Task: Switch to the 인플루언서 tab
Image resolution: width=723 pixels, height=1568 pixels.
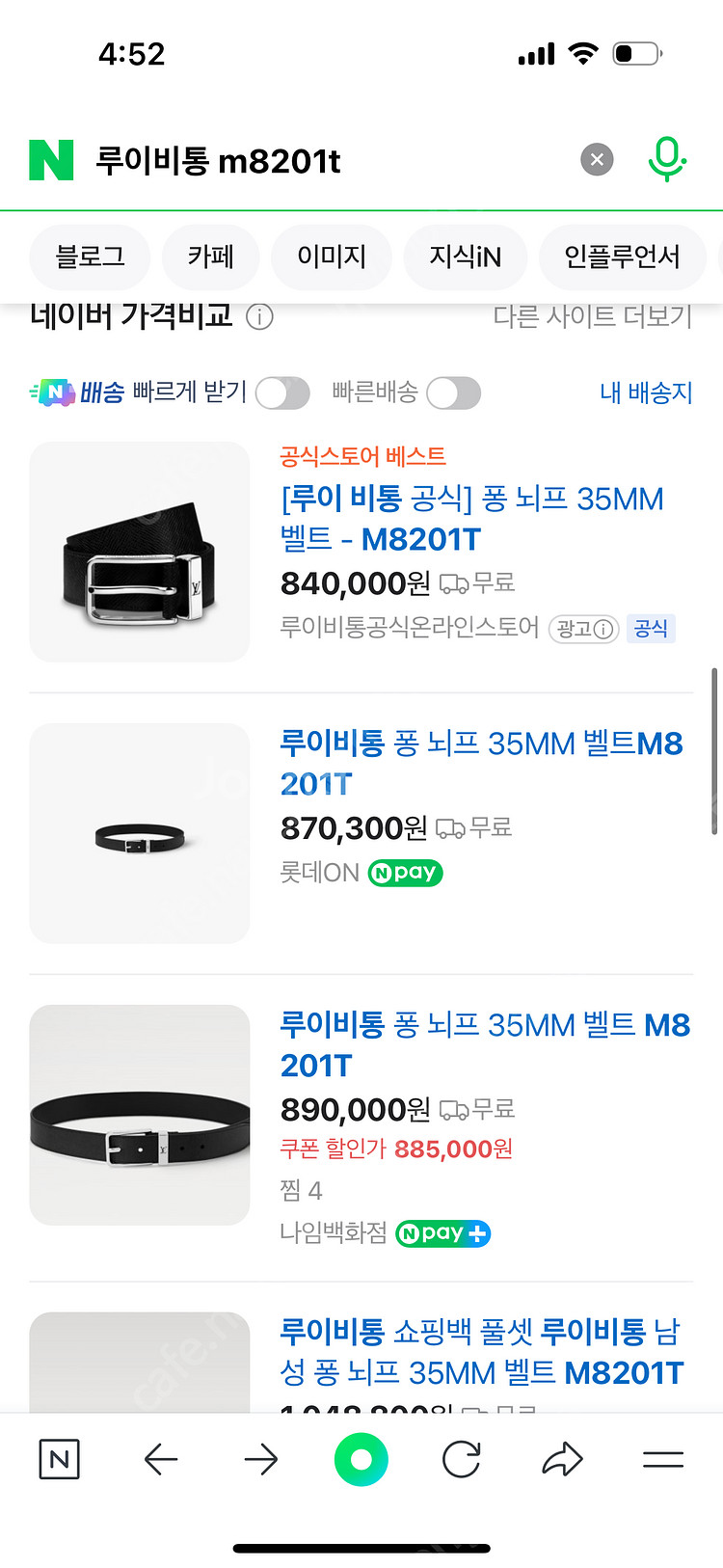Action: pos(622,257)
